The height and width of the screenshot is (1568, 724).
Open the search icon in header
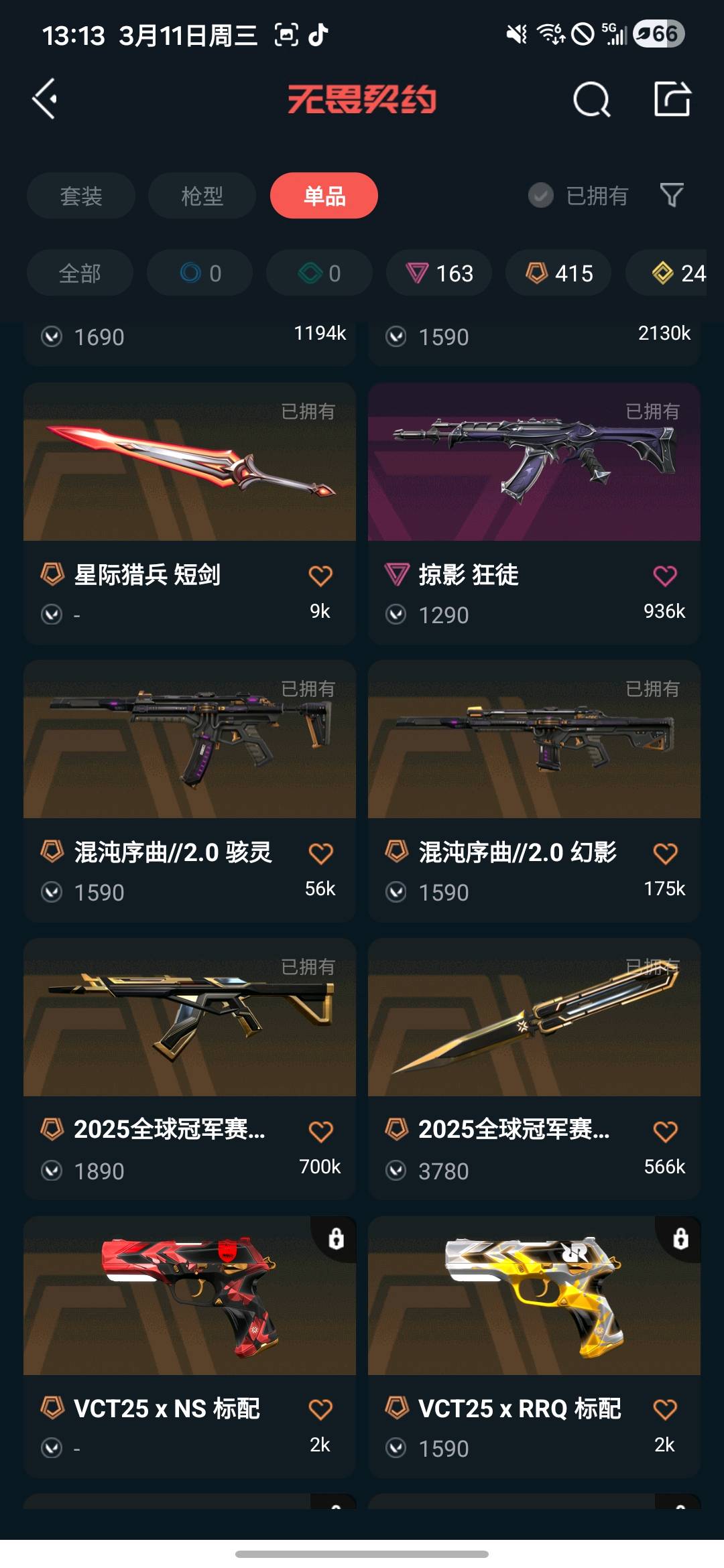tap(591, 100)
